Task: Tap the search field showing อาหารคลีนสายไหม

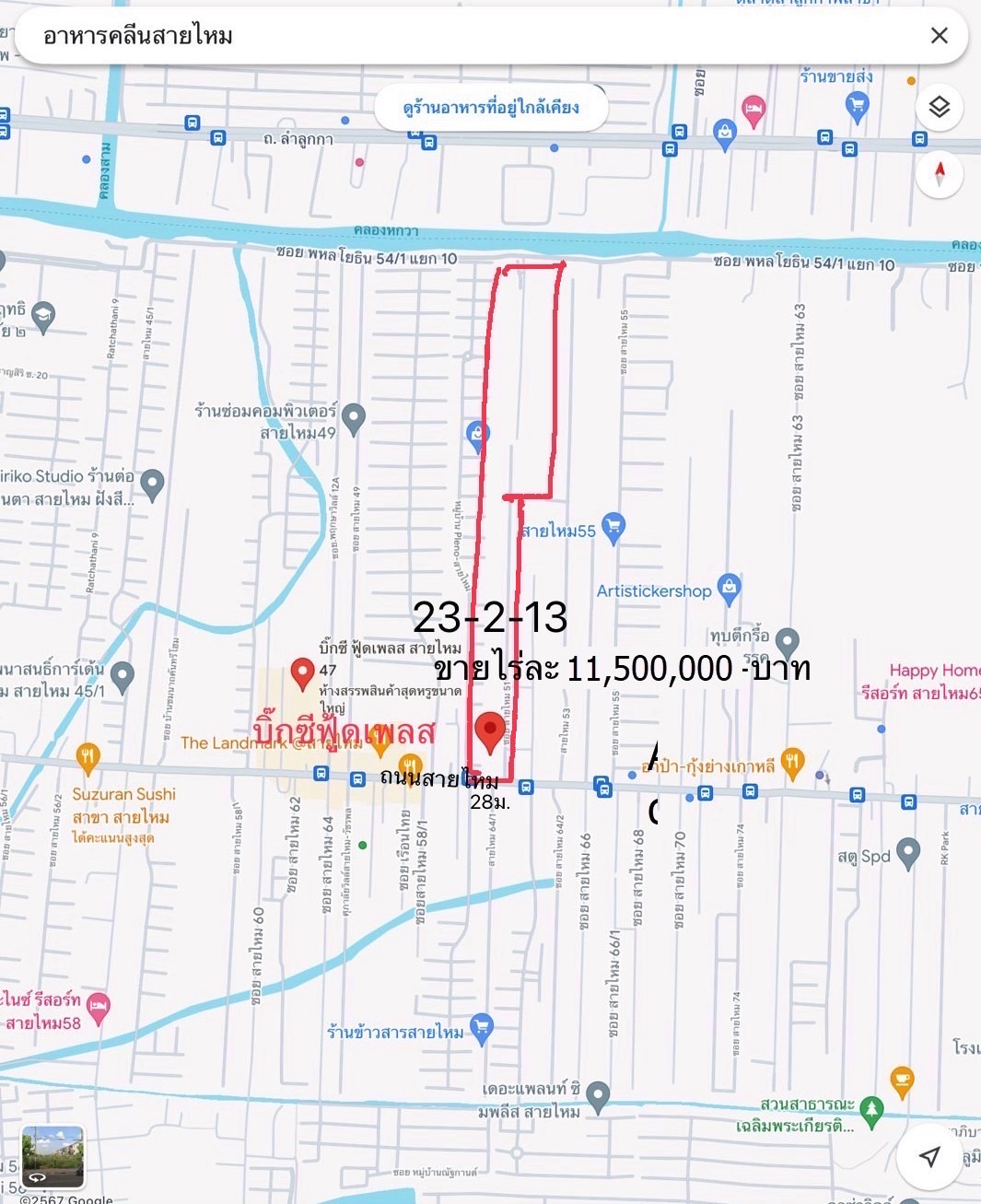Action: click(x=461, y=36)
